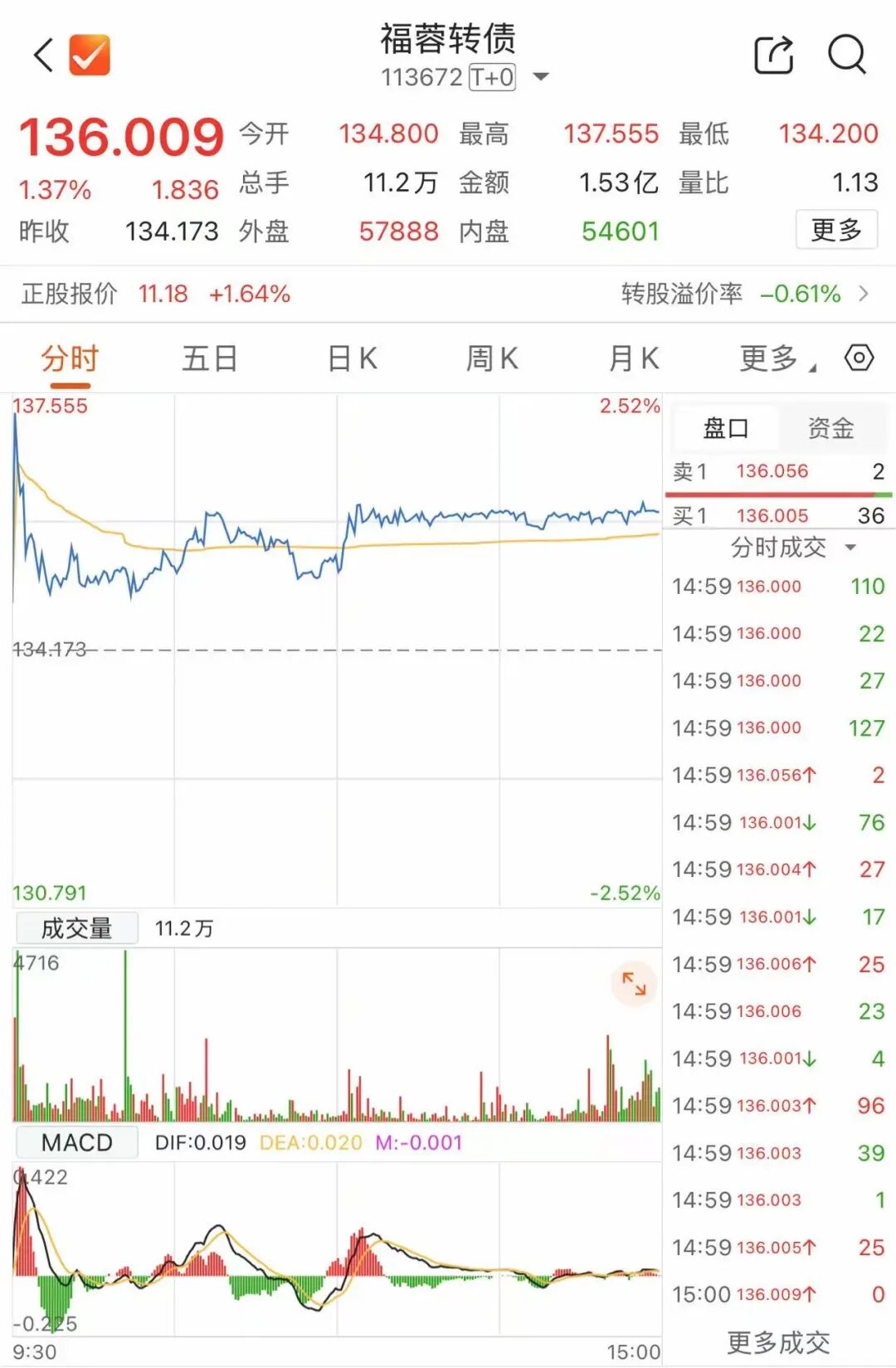Change the 成交量 indicator

(76, 928)
